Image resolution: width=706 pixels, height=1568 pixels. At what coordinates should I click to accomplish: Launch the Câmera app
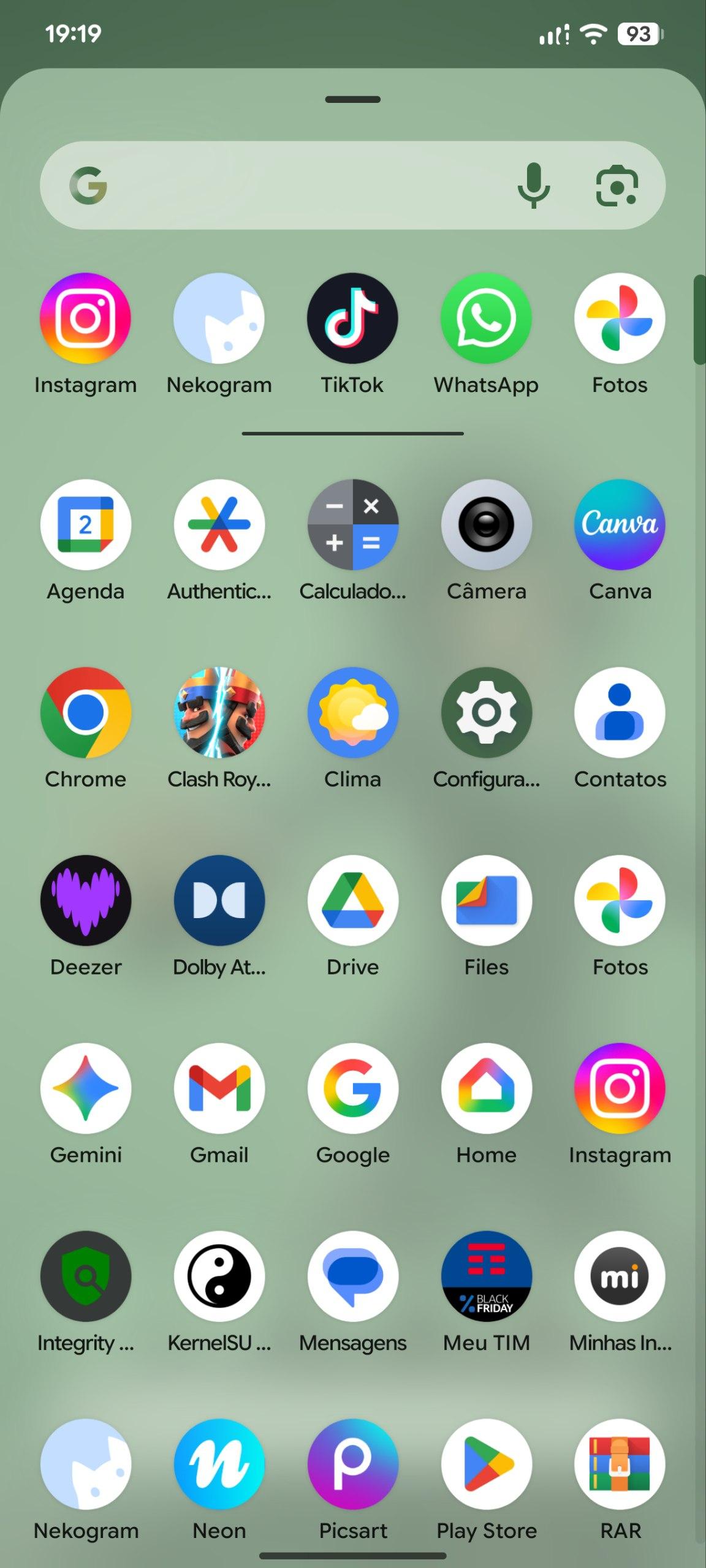pos(486,525)
